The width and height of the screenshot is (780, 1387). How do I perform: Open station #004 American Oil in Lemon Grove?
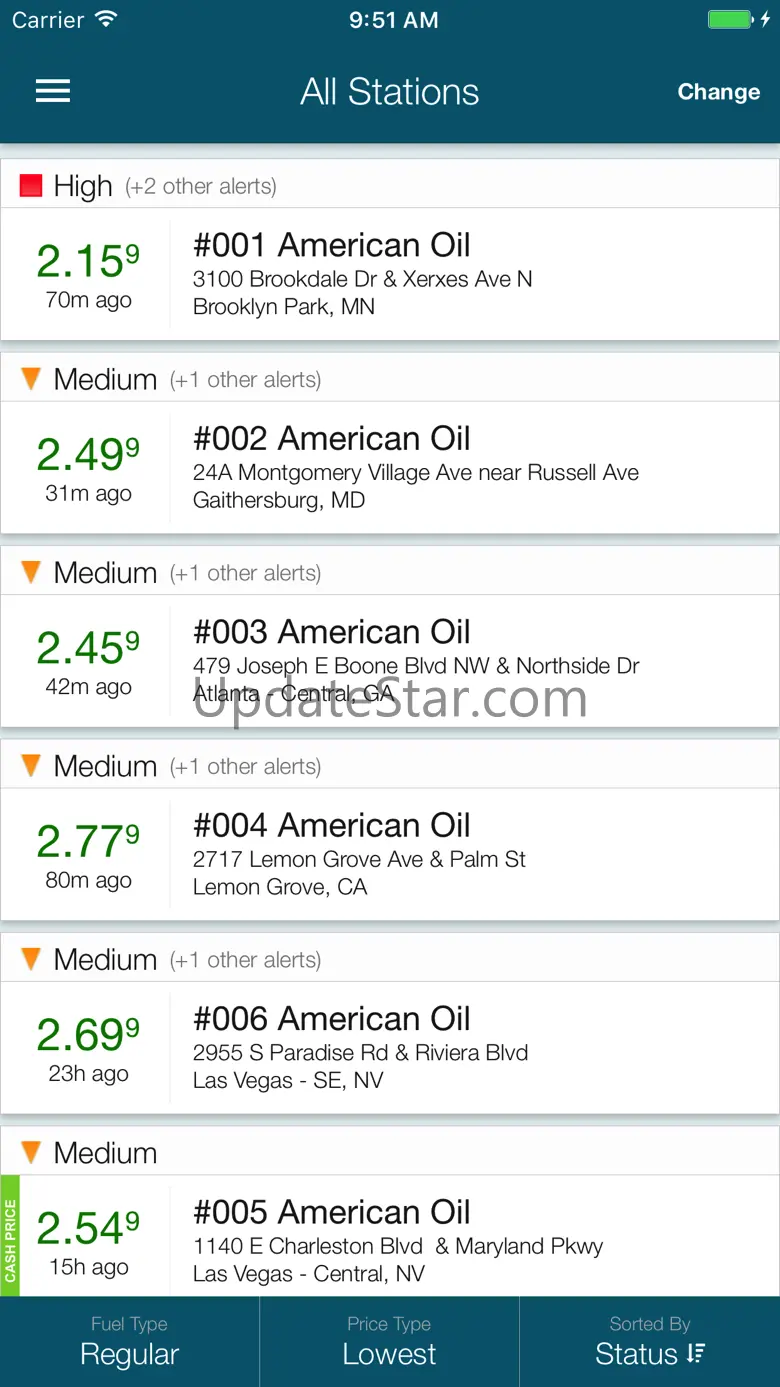[390, 854]
